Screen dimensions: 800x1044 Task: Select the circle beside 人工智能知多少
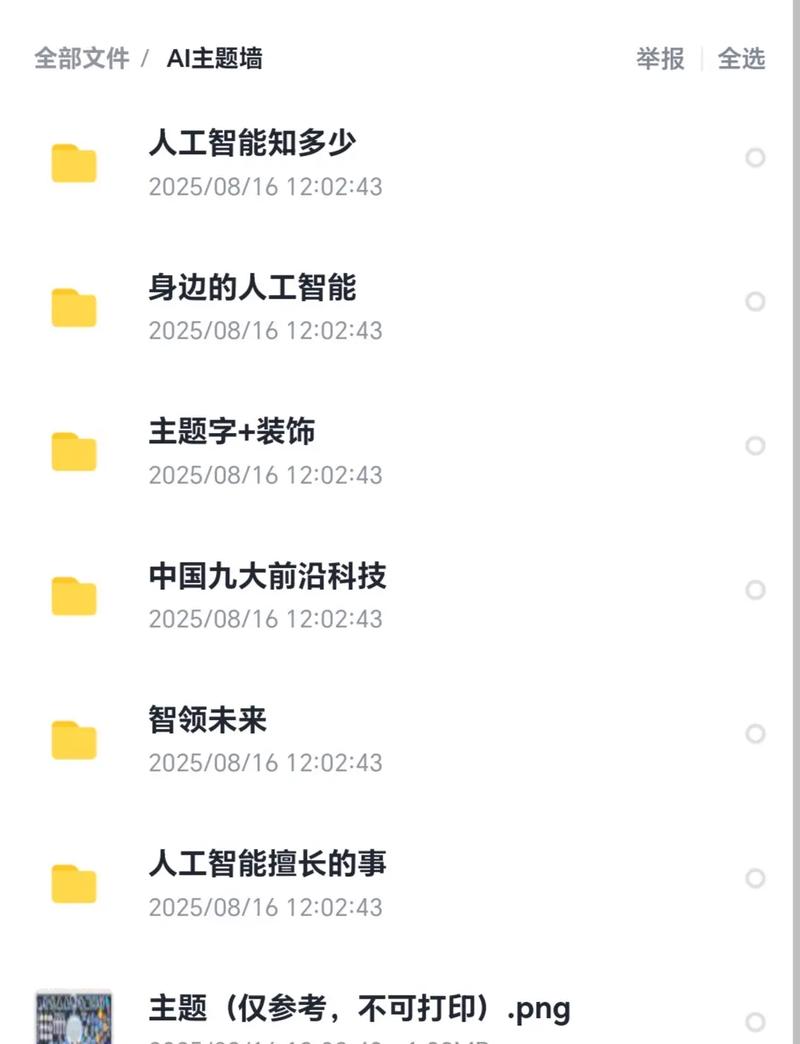(755, 156)
